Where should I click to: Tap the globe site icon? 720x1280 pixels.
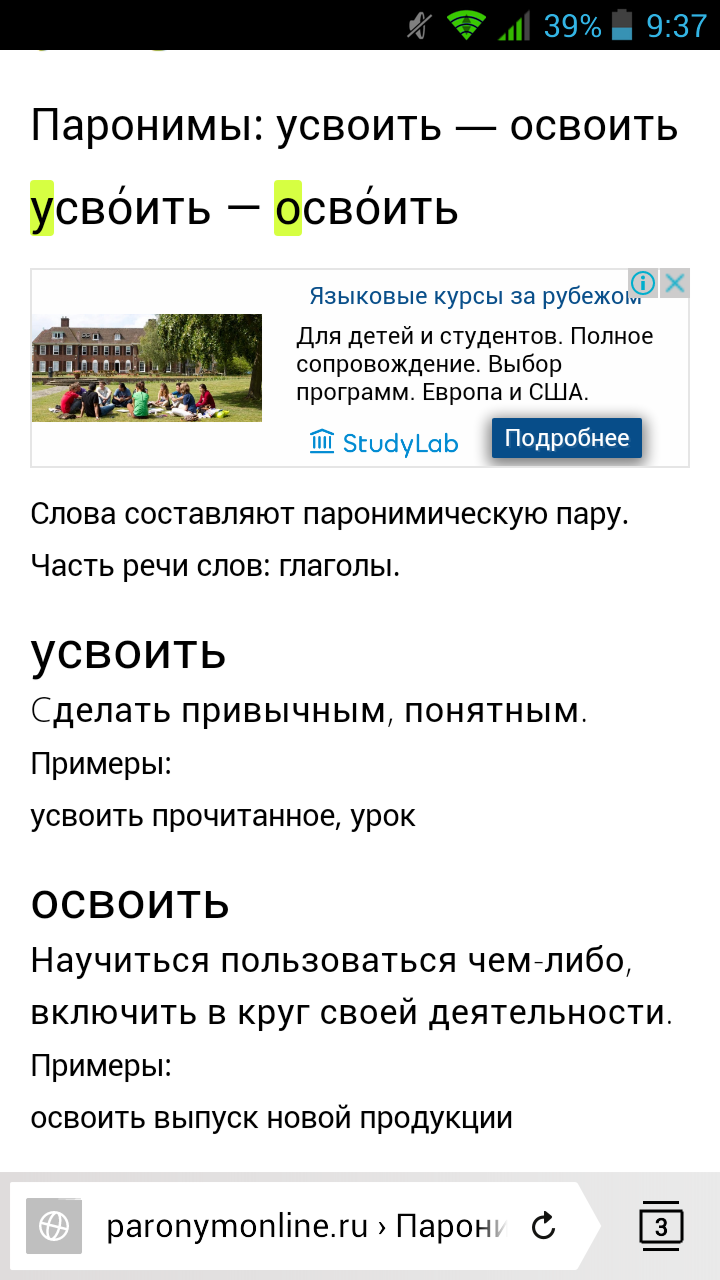(53, 1226)
